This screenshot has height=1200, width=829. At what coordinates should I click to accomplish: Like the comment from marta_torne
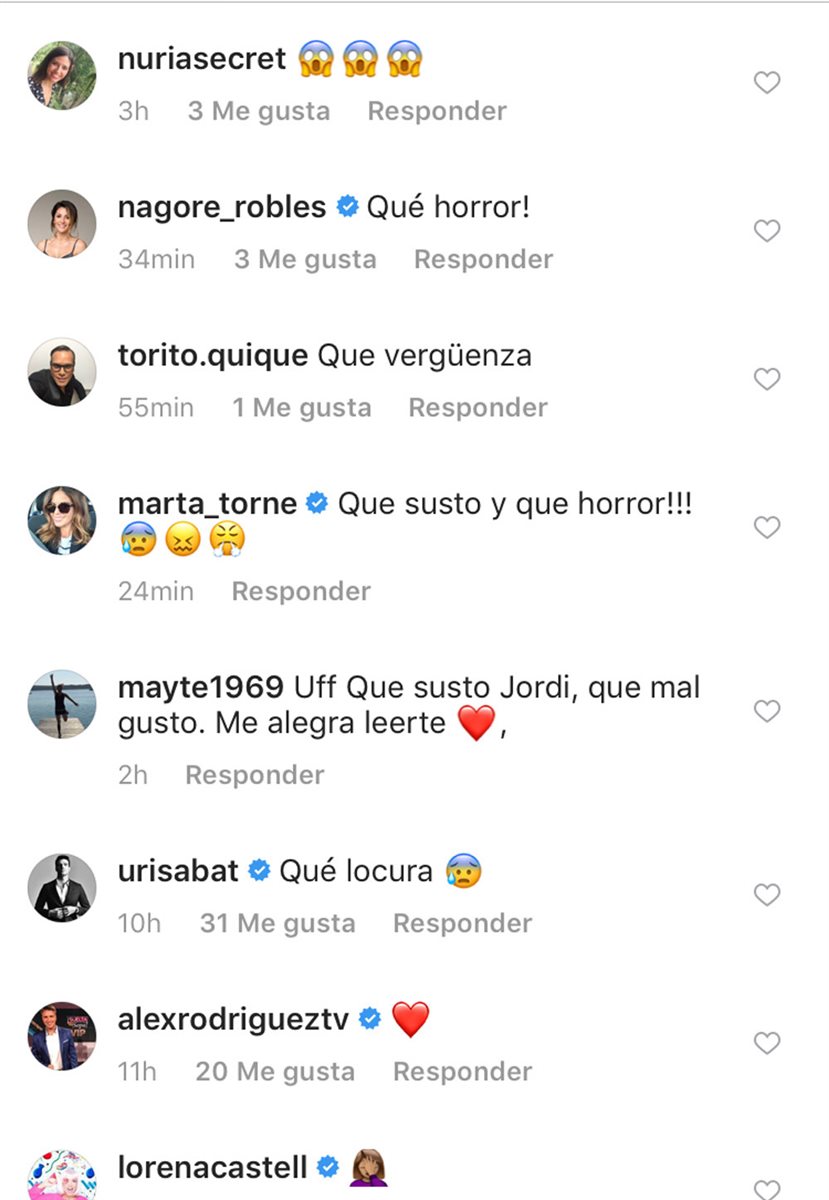(x=766, y=527)
